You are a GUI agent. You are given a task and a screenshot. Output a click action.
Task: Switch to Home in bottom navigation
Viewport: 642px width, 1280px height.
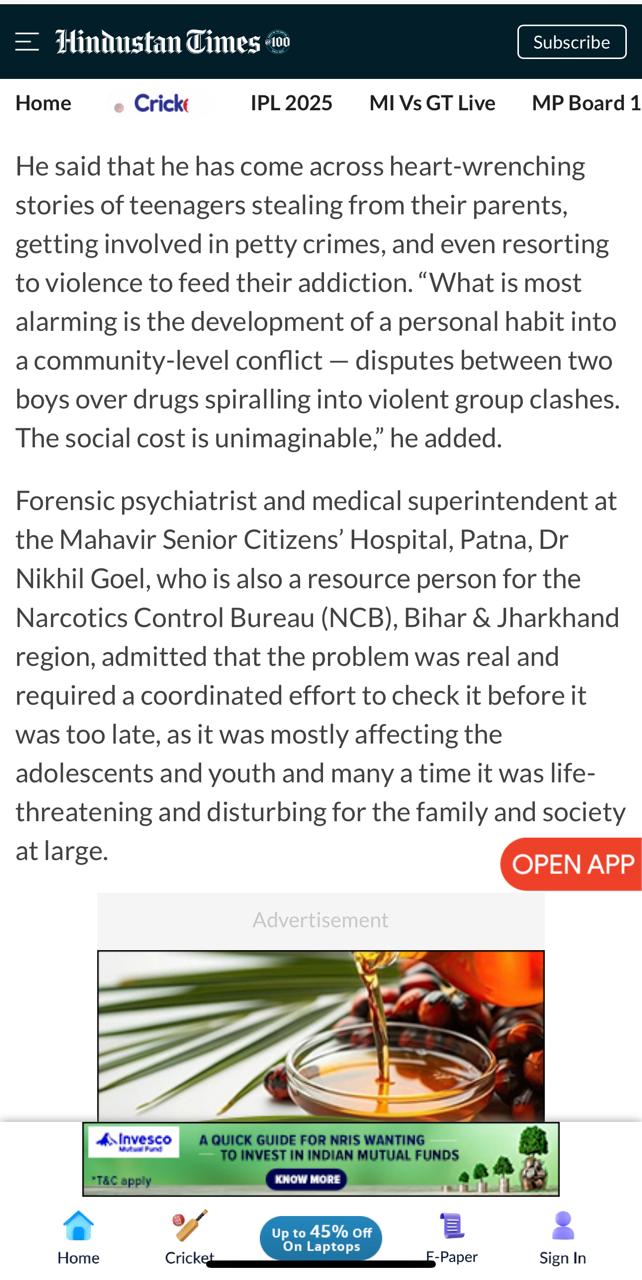click(x=78, y=1238)
